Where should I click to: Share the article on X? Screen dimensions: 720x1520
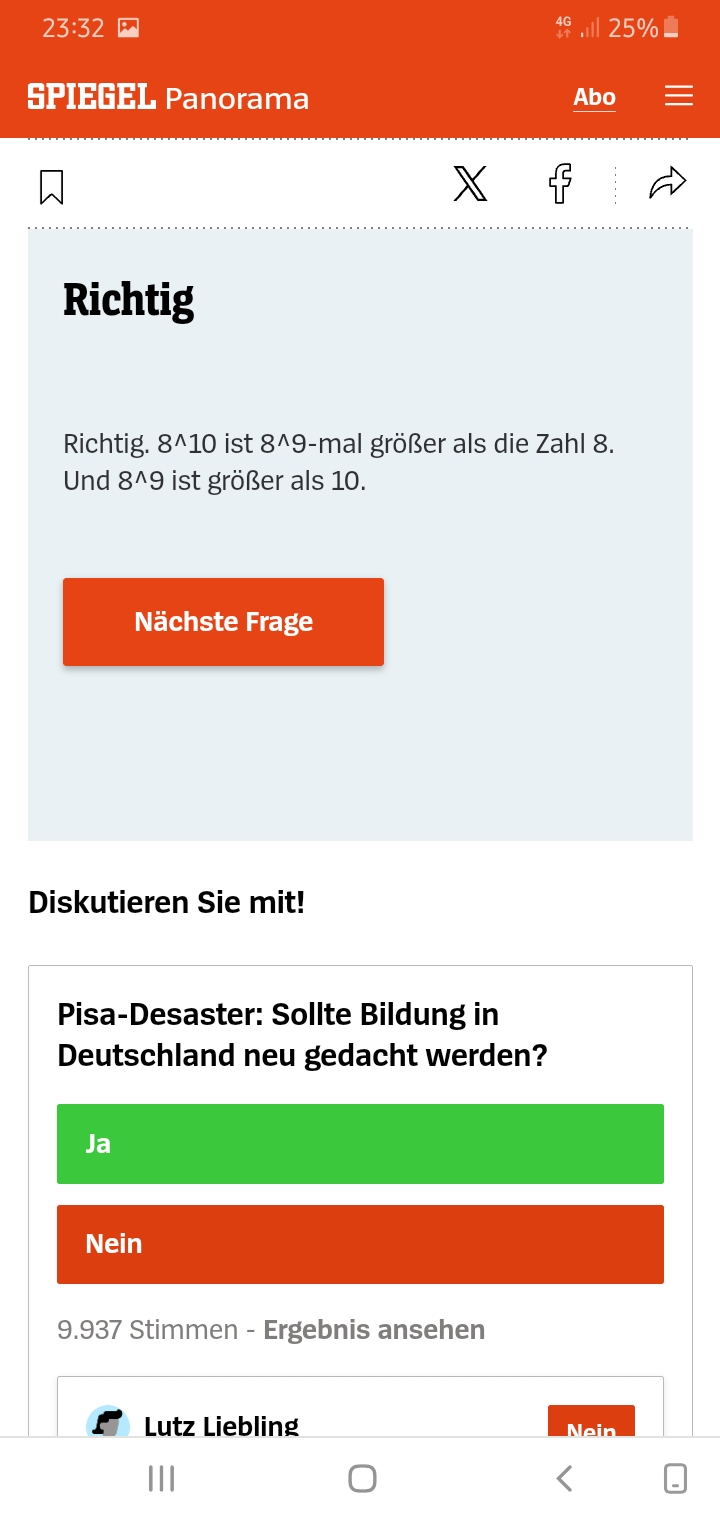(470, 184)
